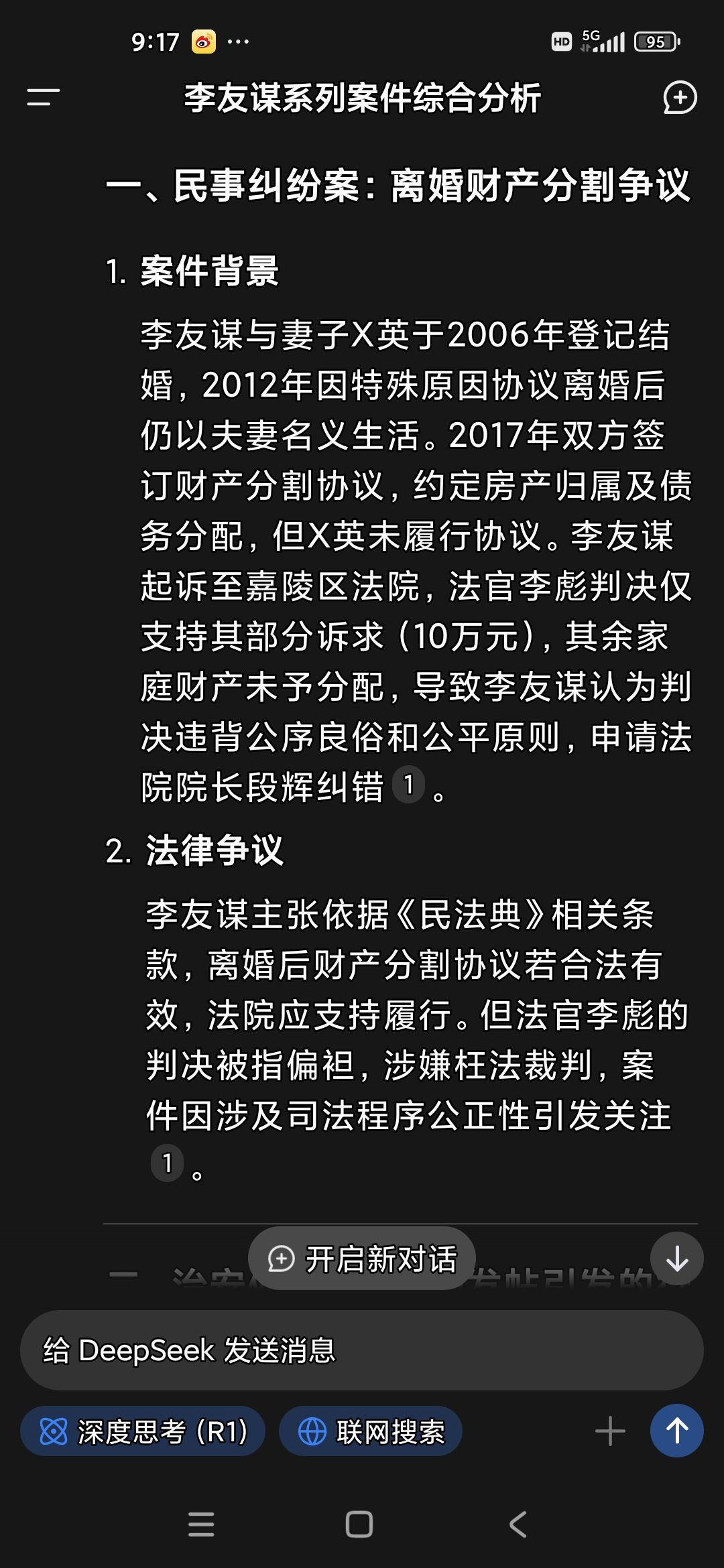Go to the system home screen

coord(359,1524)
